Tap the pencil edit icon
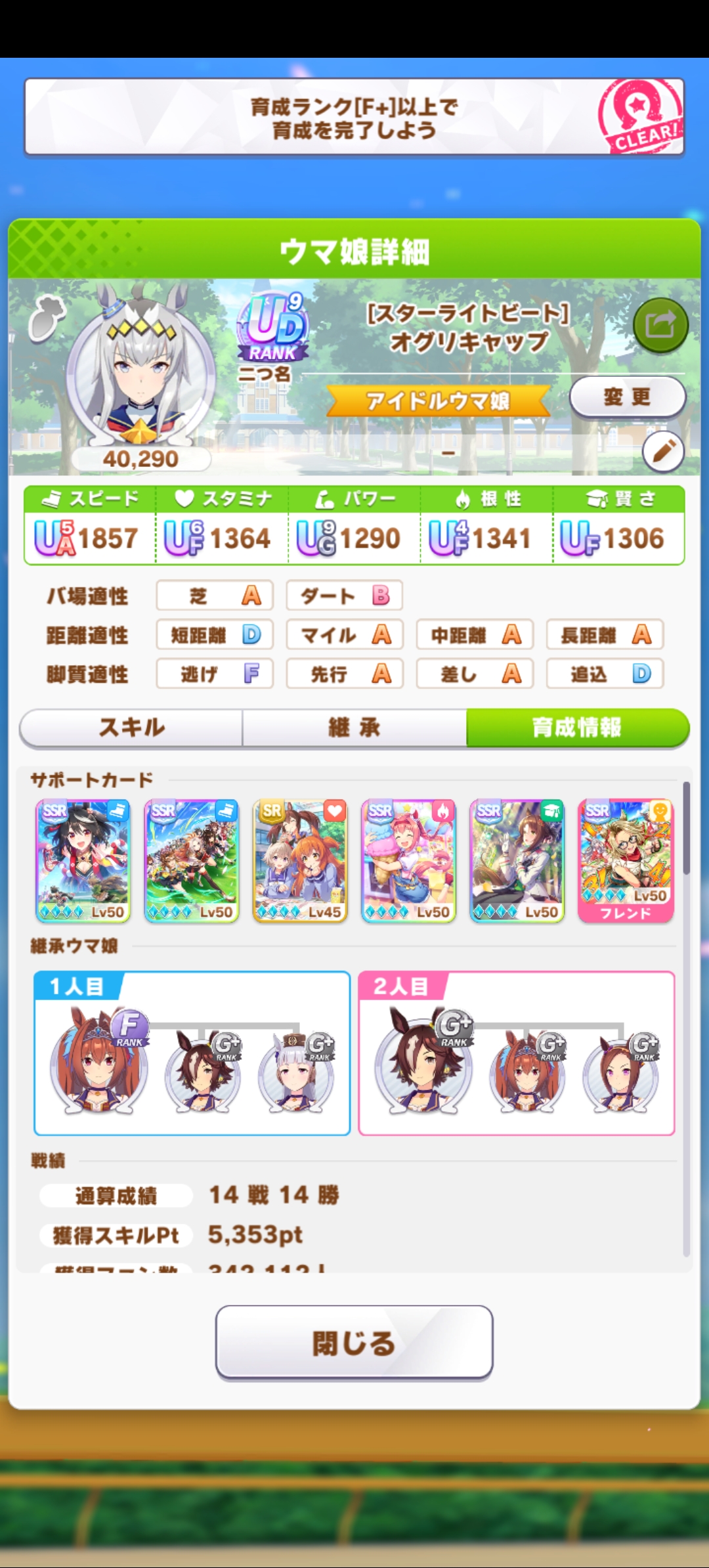Image resolution: width=709 pixels, height=1568 pixels. [663, 452]
